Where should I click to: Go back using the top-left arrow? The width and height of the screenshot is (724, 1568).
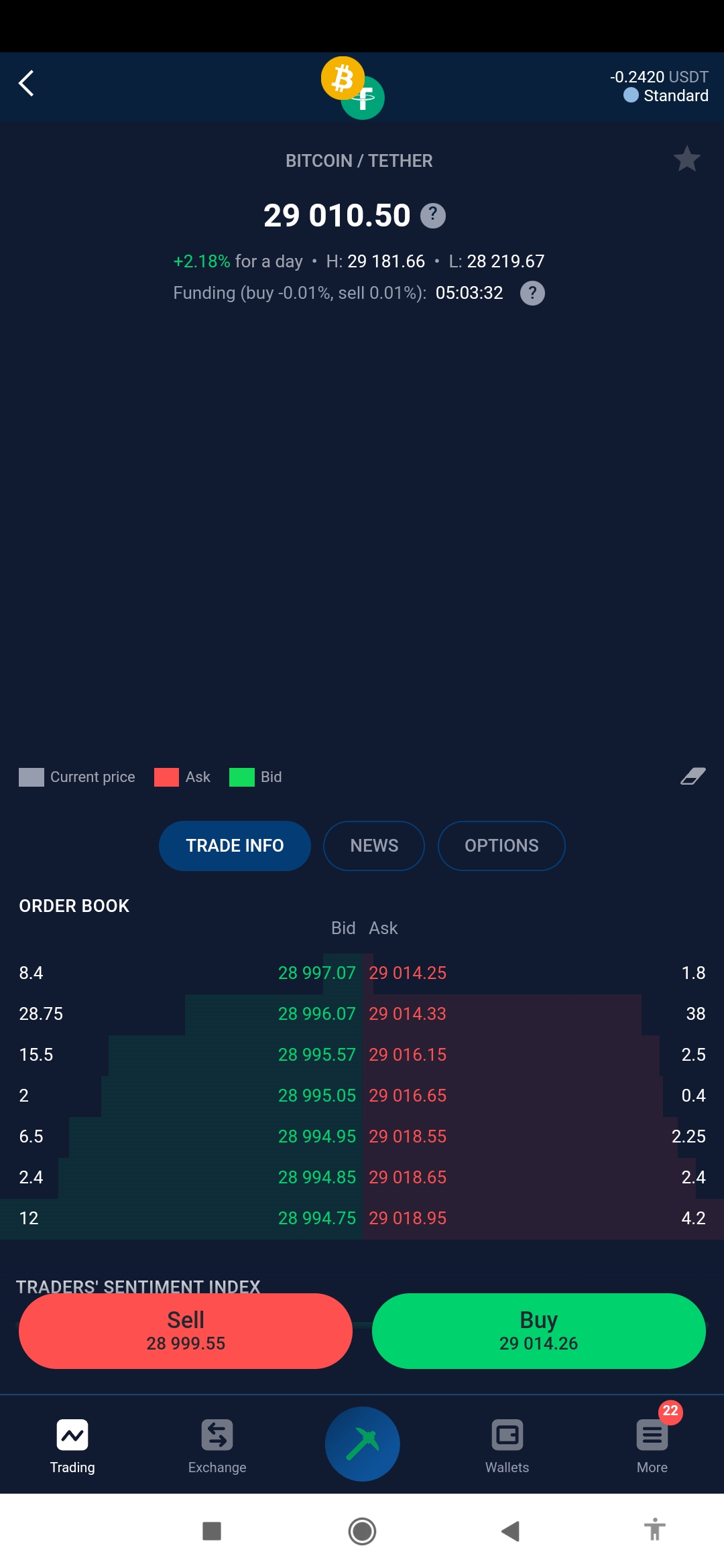coord(27,84)
